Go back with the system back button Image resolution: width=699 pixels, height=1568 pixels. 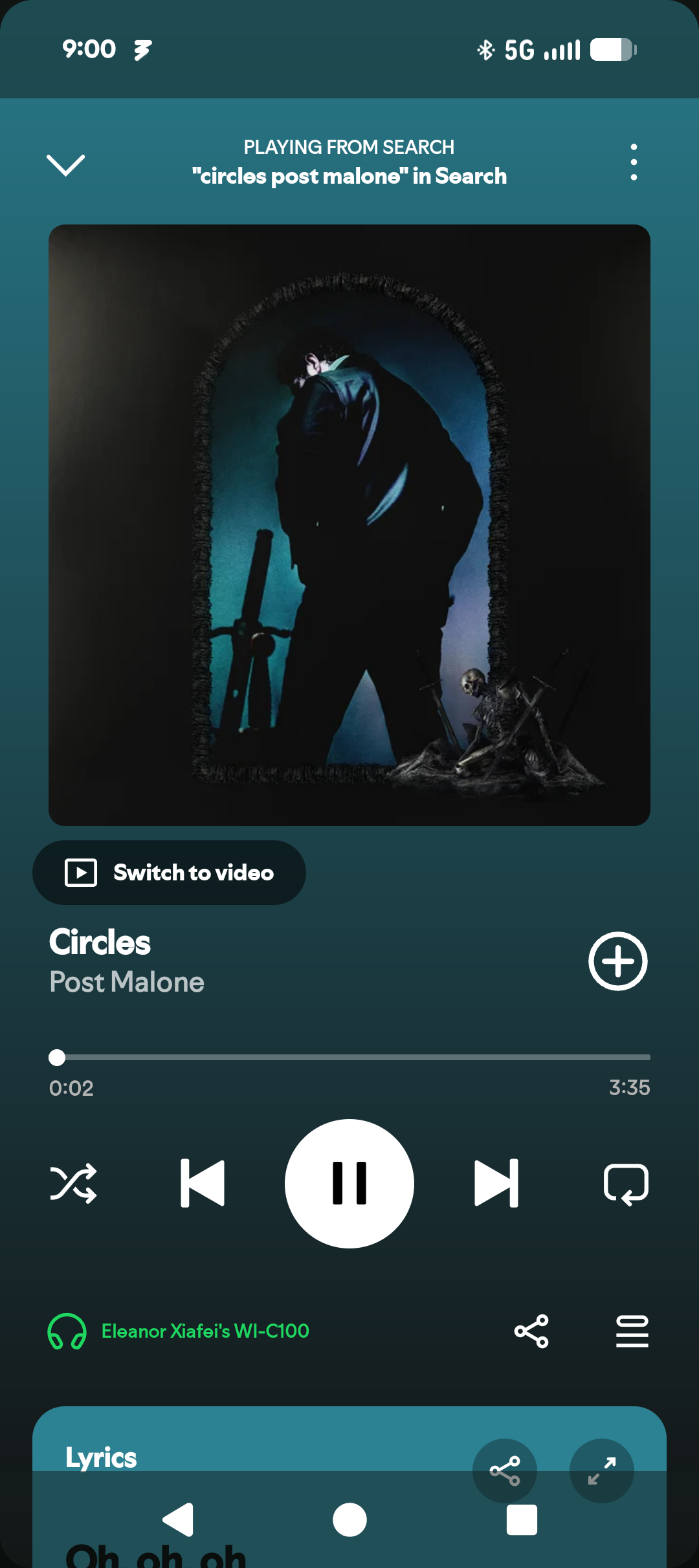(178, 1519)
